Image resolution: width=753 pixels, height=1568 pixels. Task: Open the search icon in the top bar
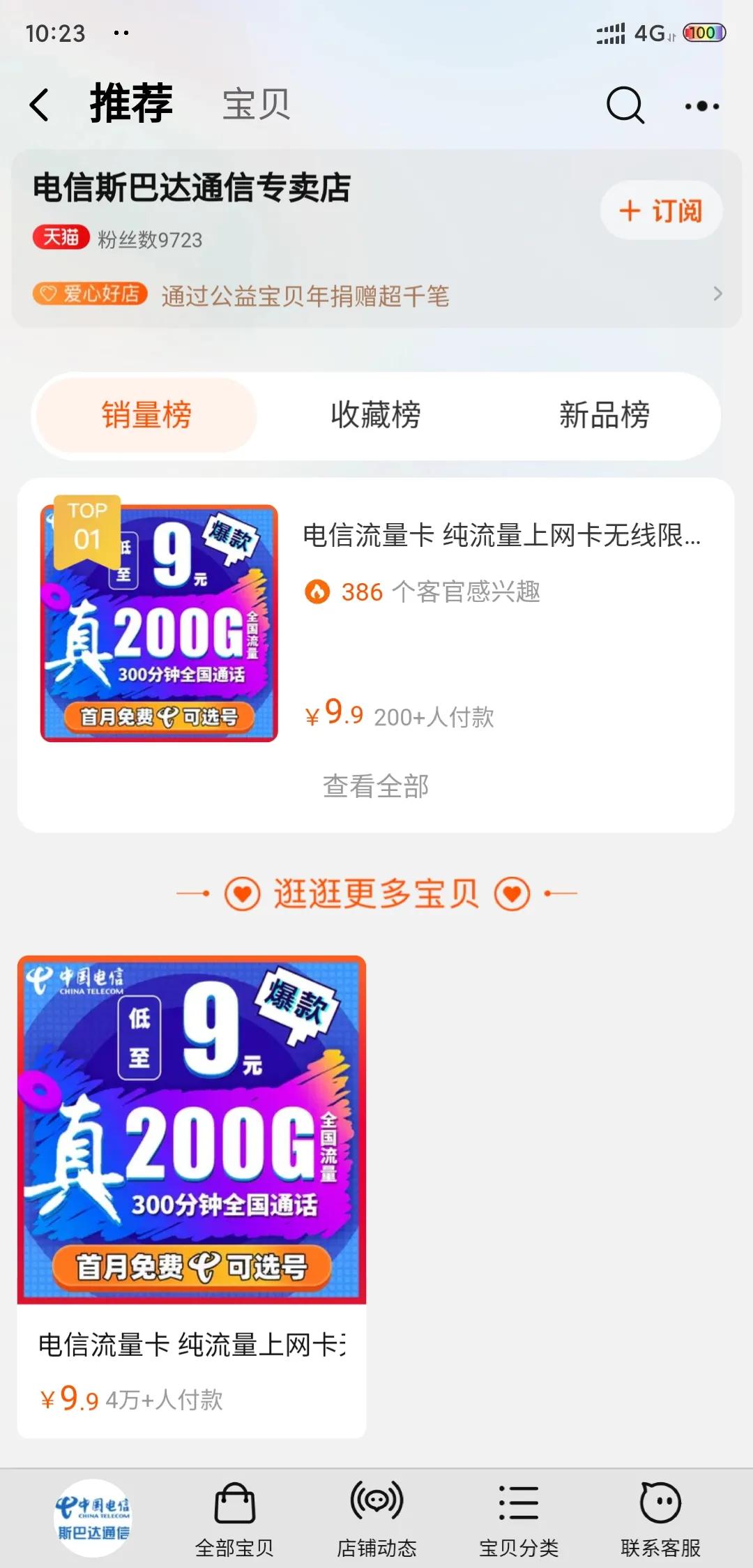click(x=625, y=106)
